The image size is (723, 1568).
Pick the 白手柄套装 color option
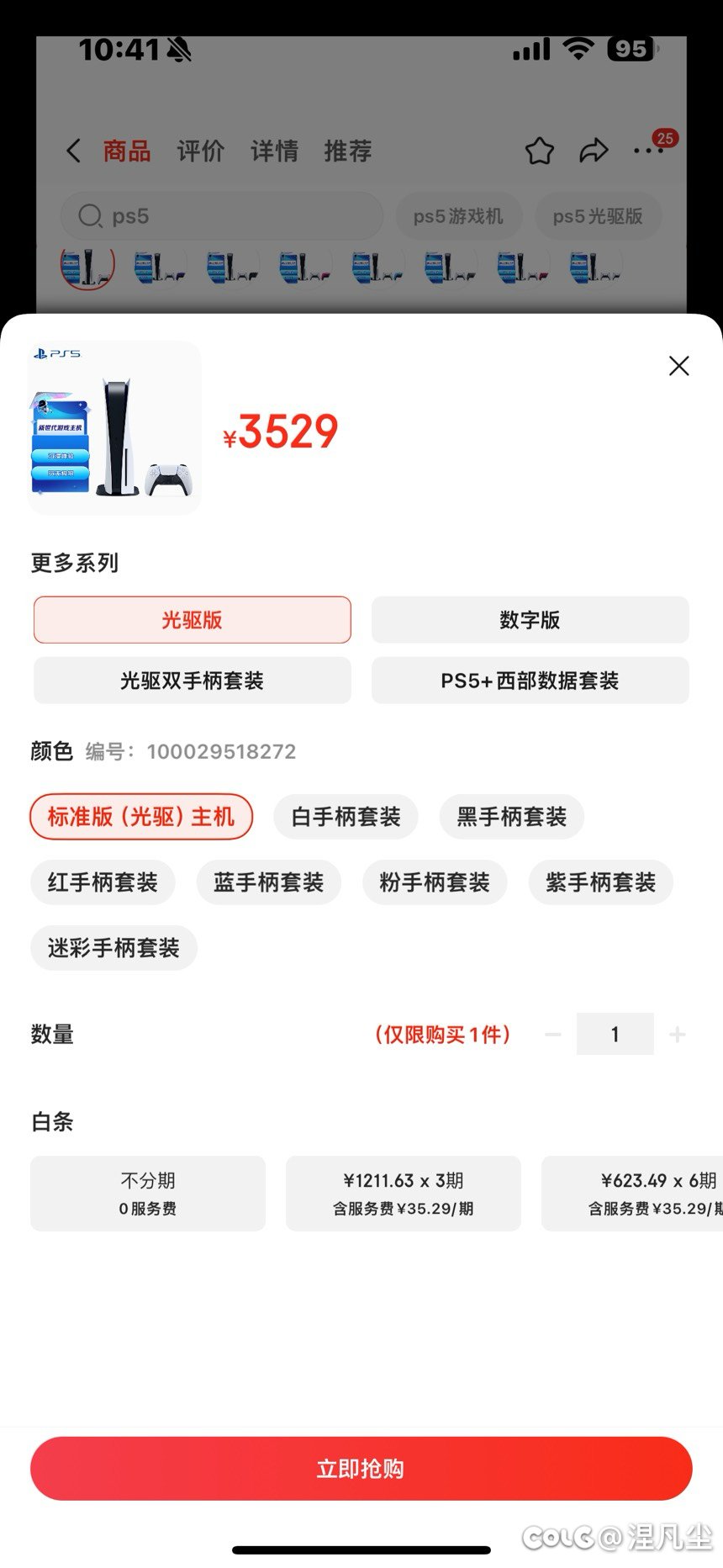point(346,817)
